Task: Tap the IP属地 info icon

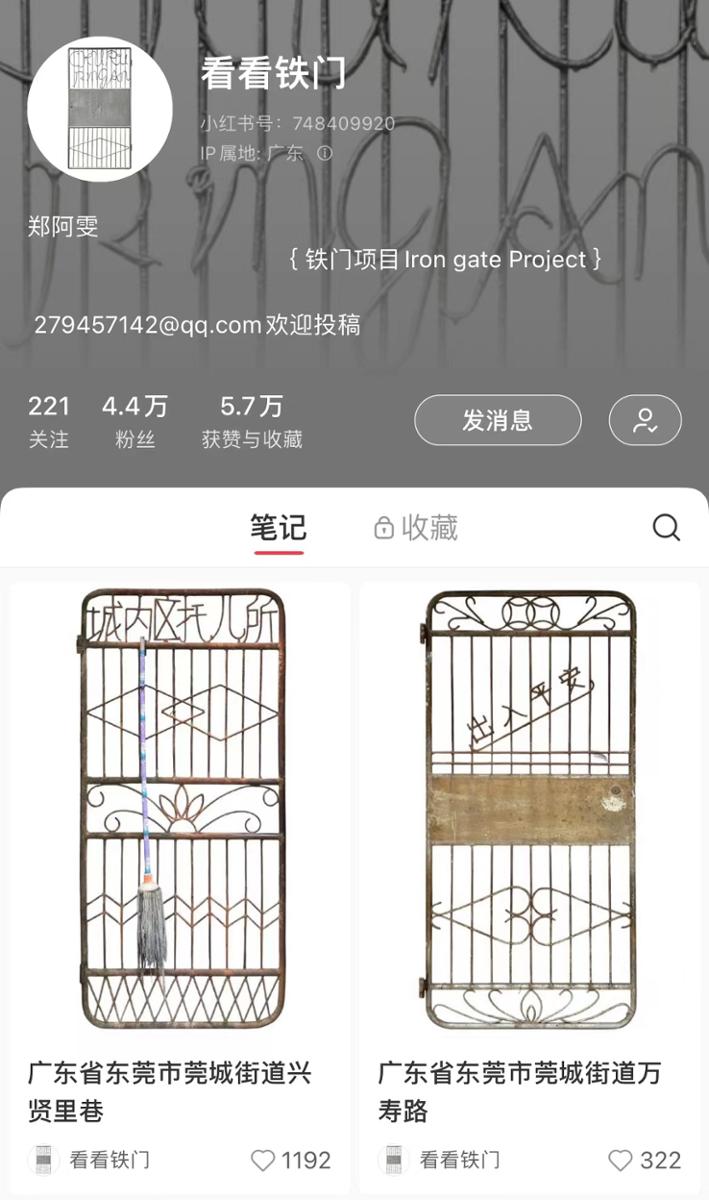Action: click(324, 153)
